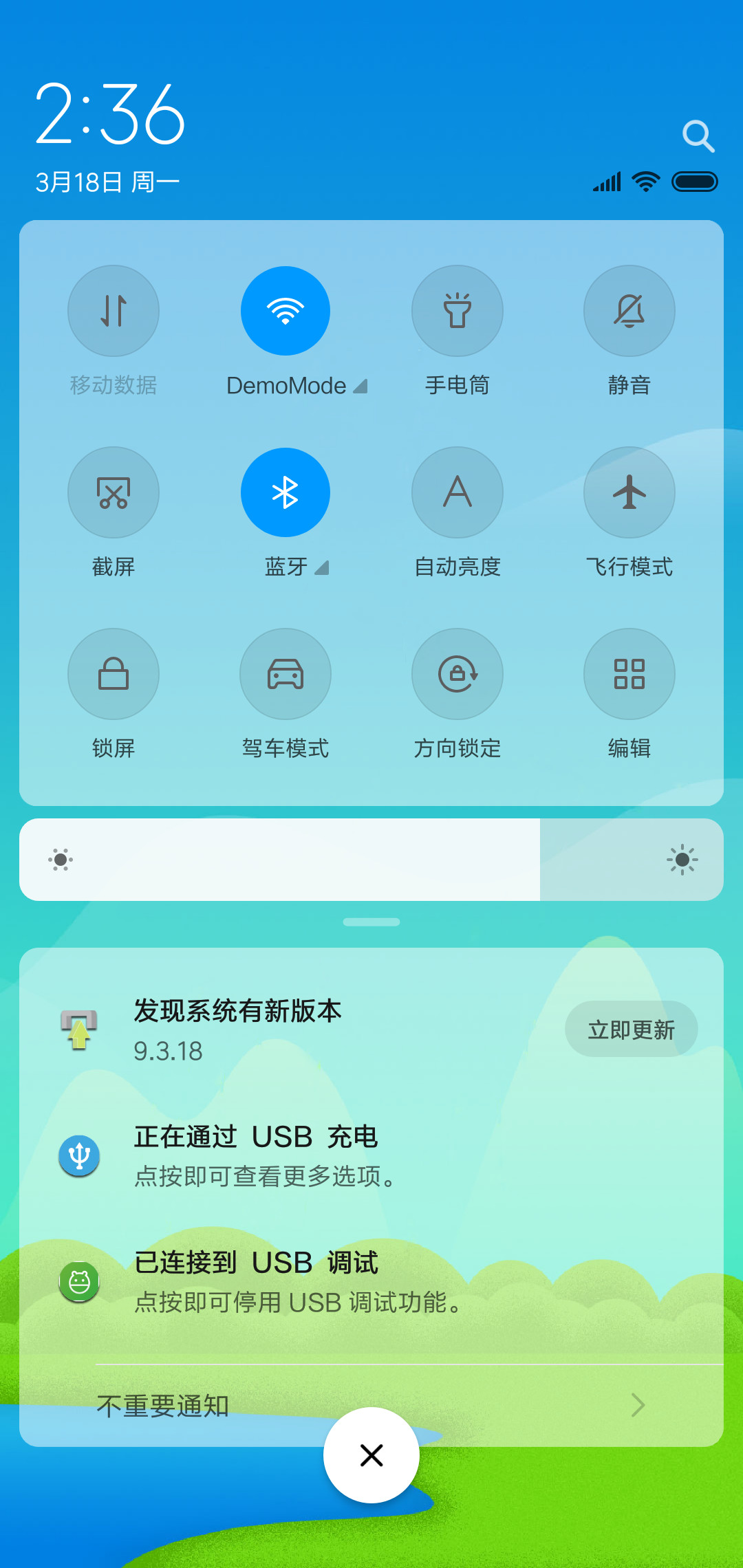
Task: Tap the brightness slider bar
Action: tap(371, 860)
